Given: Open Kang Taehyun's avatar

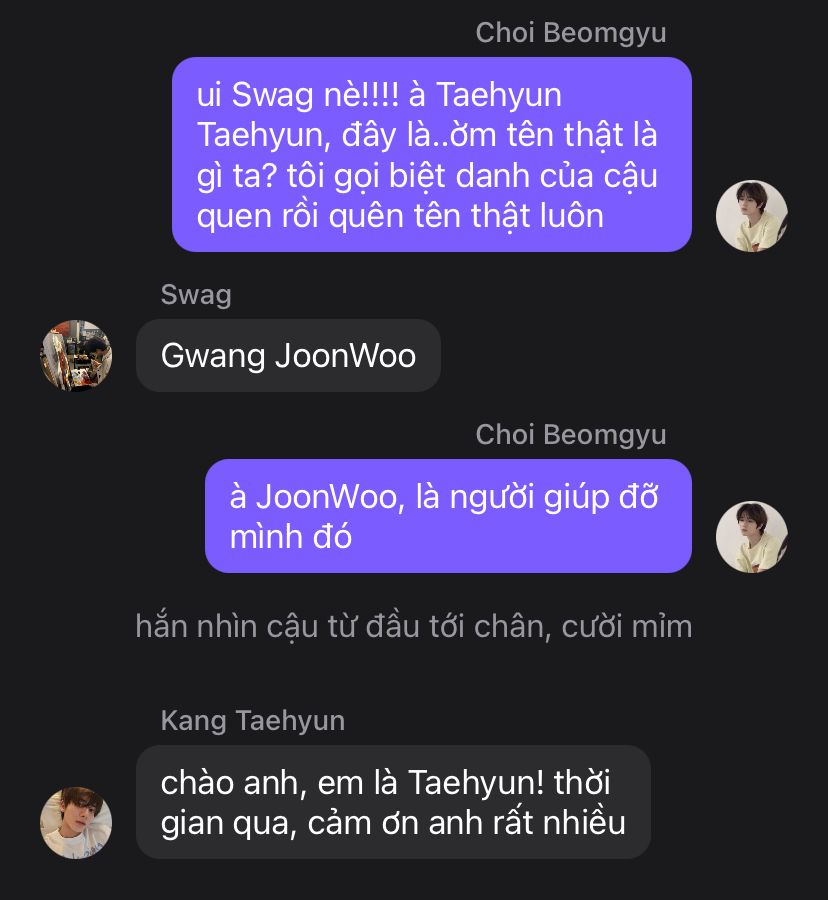Looking at the screenshot, I should (76, 822).
